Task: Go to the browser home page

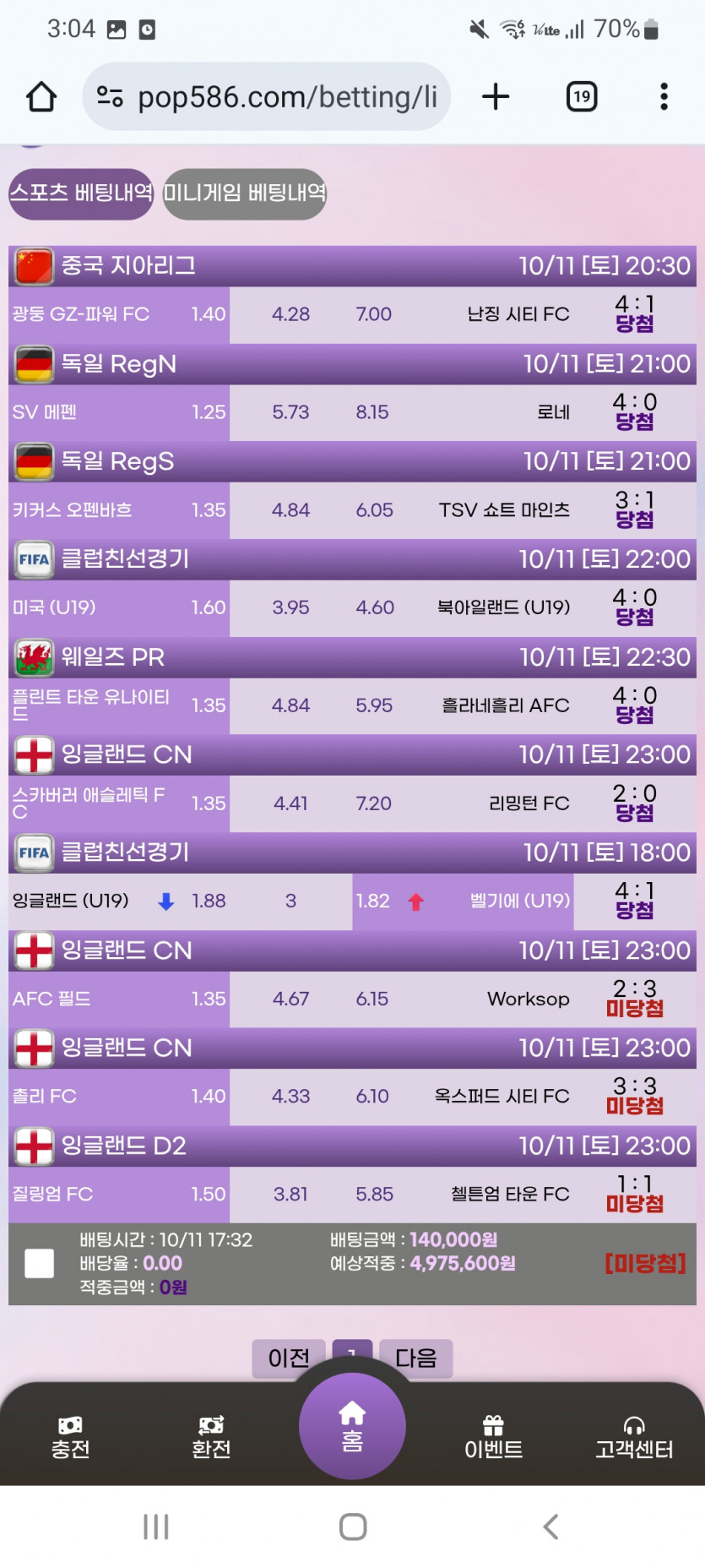Action: point(41,97)
